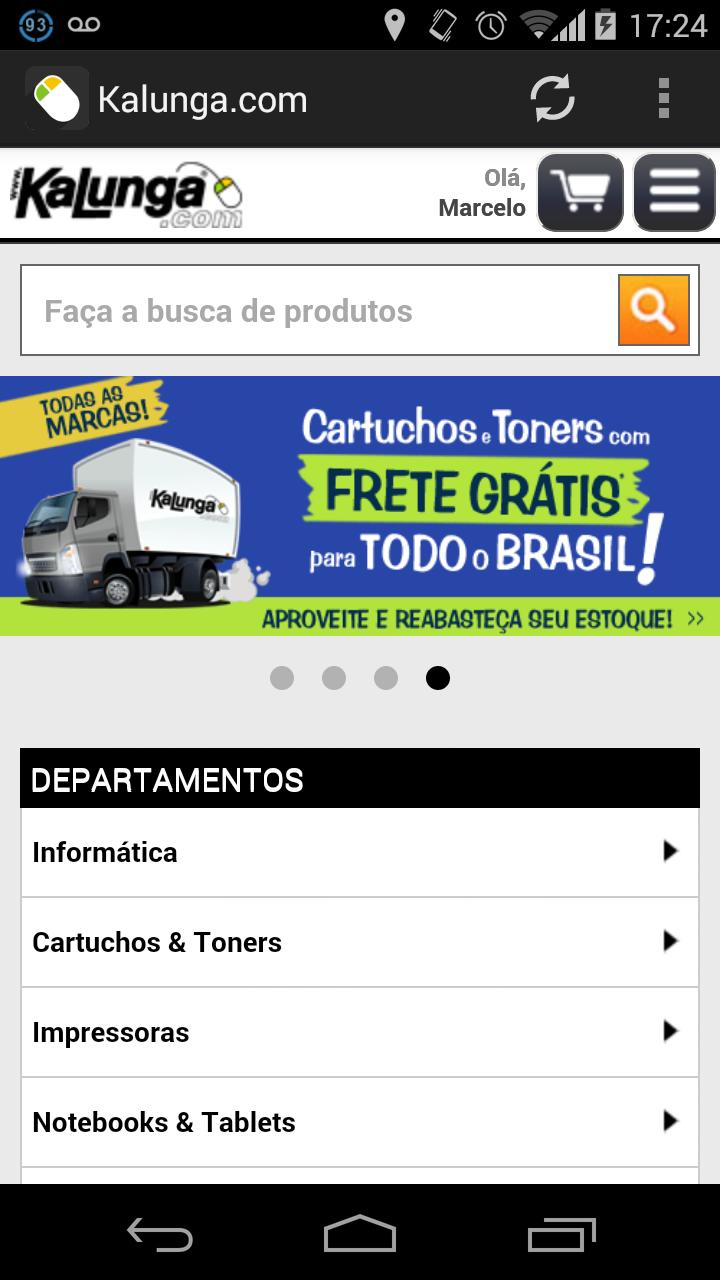Go back using the system back button

[x=160, y=1234]
